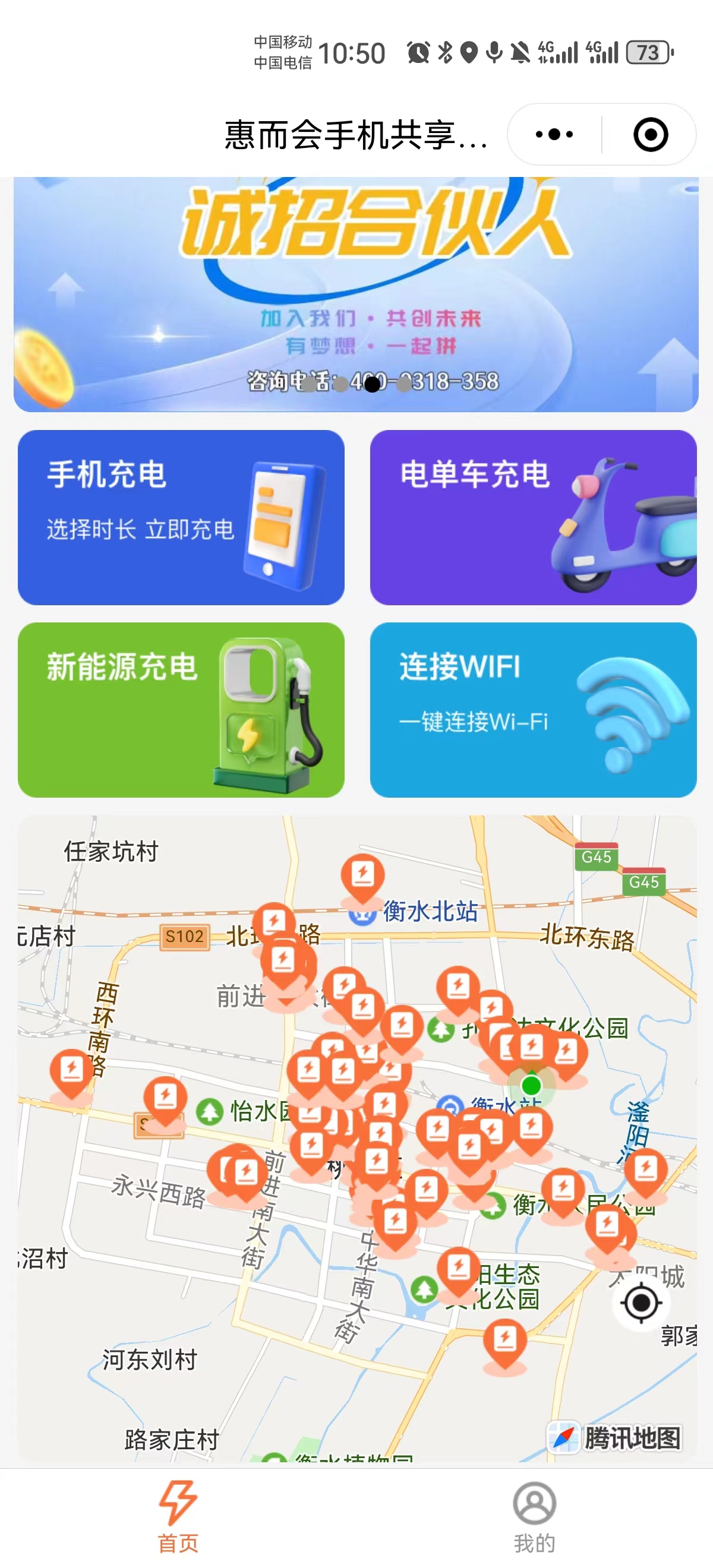Open the 手机充电 phone charging card
The height and width of the screenshot is (1568, 713).
181,517
